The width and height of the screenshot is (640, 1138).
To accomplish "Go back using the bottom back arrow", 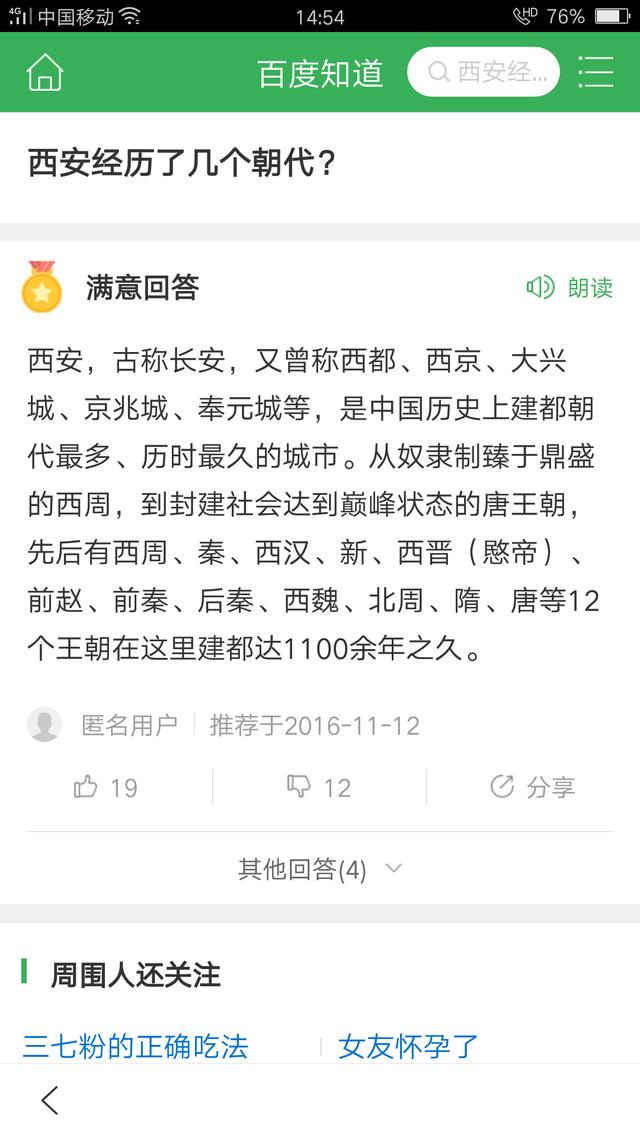I will click(x=50, y=1101).
